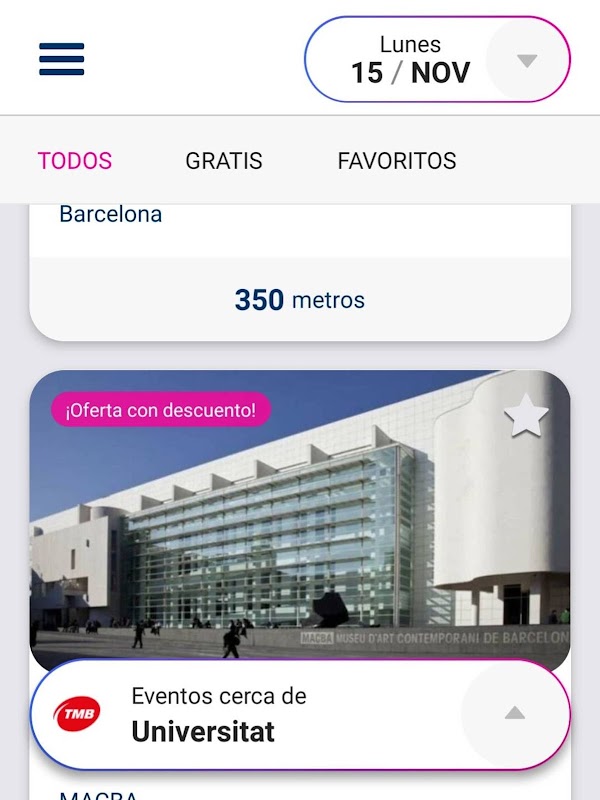The width and height of the screenshot is (600, 800).
Task: Open the date picker showing 15 NOV
Action: click(437, 60)
